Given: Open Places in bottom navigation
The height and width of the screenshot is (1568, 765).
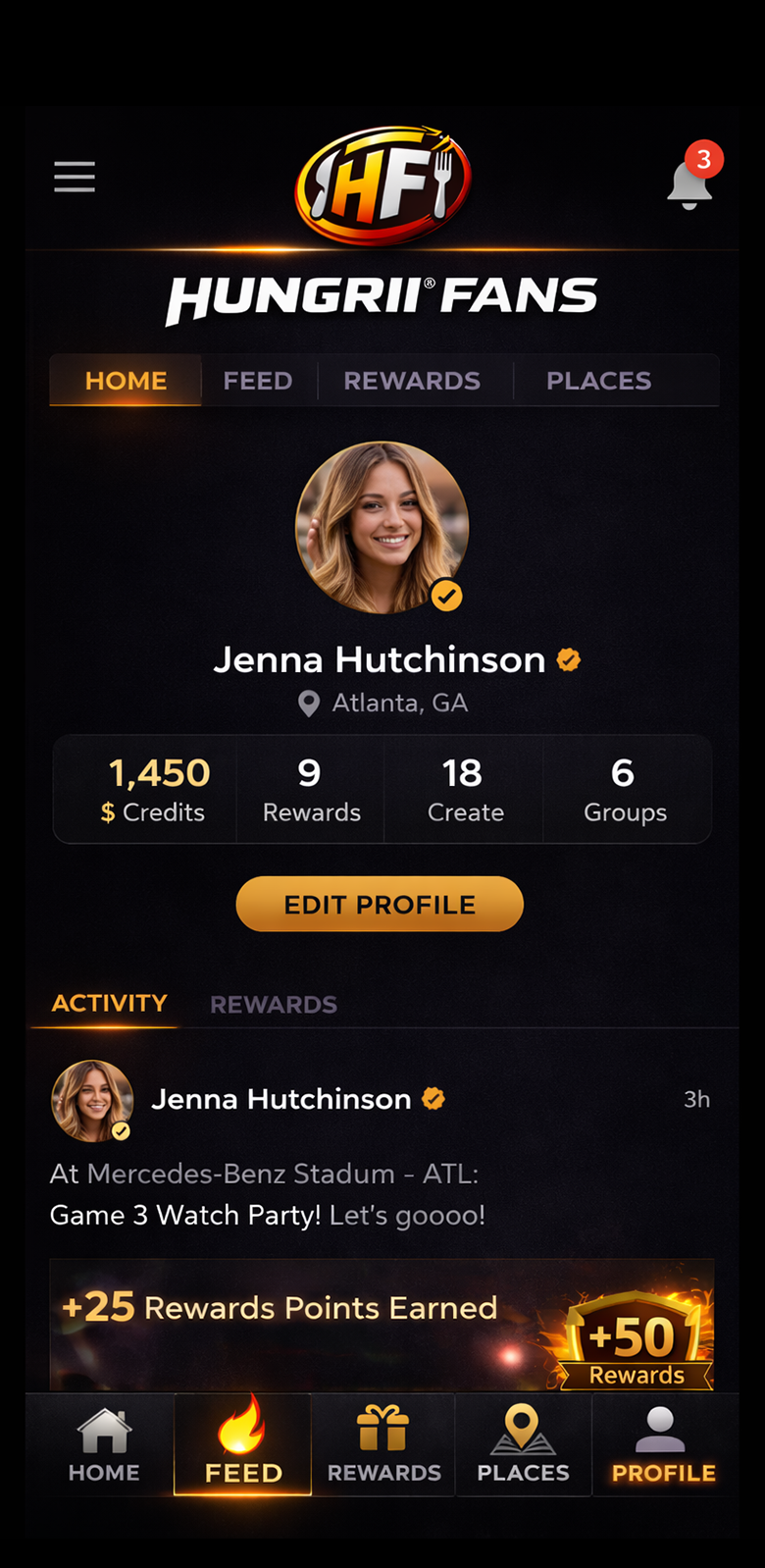Looking at the screenshot, I should point(523,1445).
